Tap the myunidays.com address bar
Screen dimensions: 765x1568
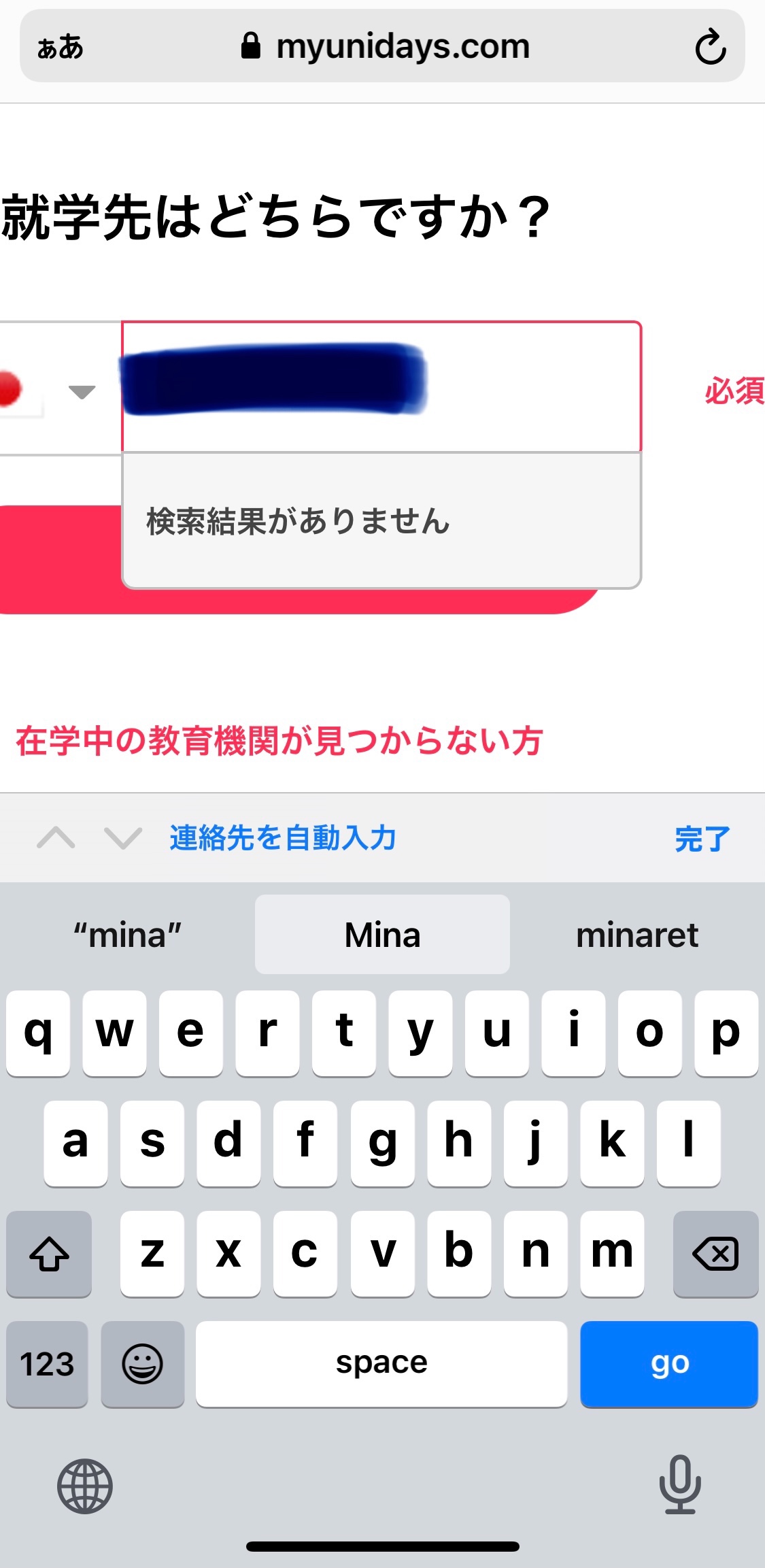[x=384, y=47]
